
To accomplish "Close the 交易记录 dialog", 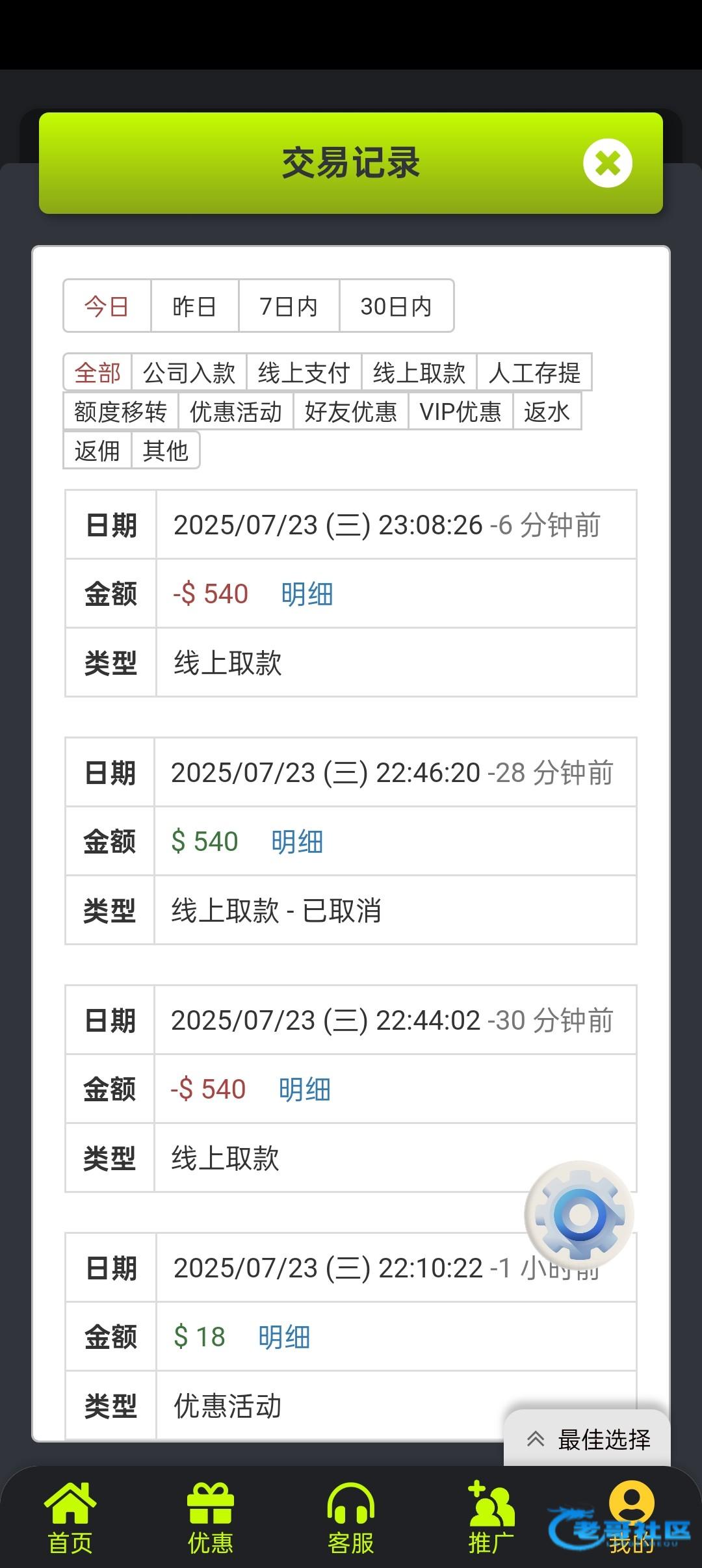I will (x=608, y=163).
